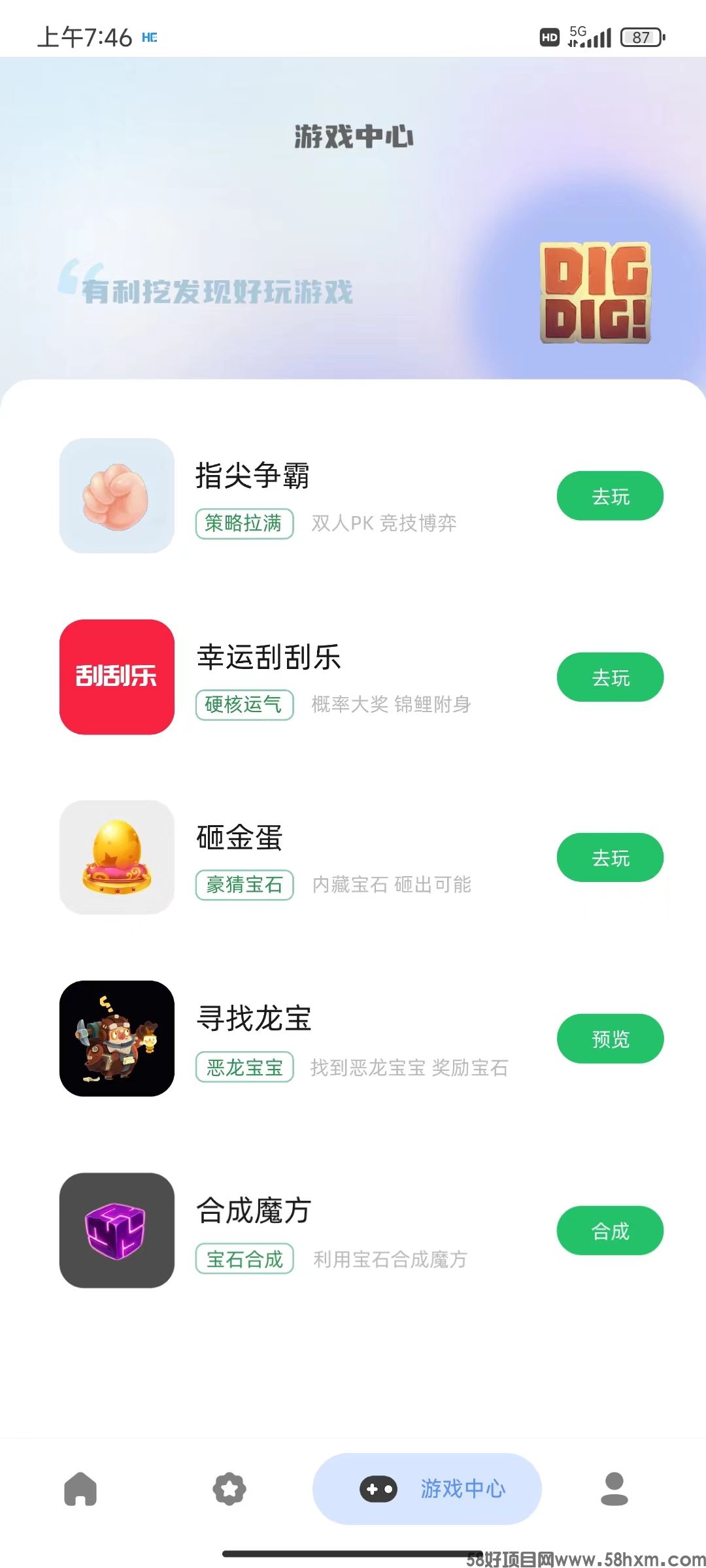Tap 去玩 beside 砸金蛋
Screen dimensions: 706x1568
tap(610, 858)
